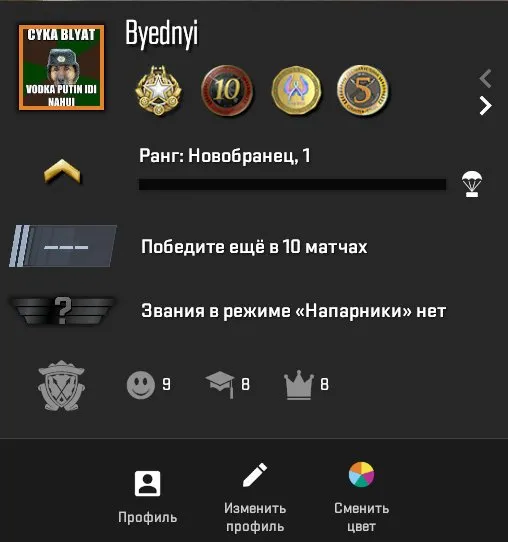508x542 pixels.
Task: Tap Byednyi's profile avatar
Action: click(62, 67)
